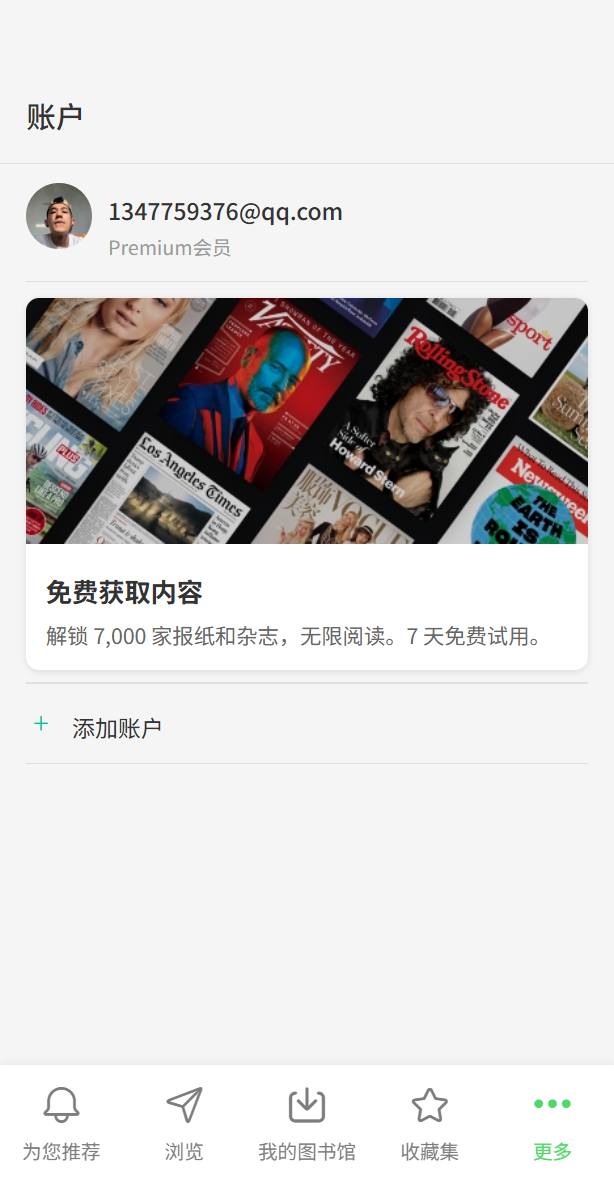Switch to the 为您推荐 tab

(x=61, y=1125)
